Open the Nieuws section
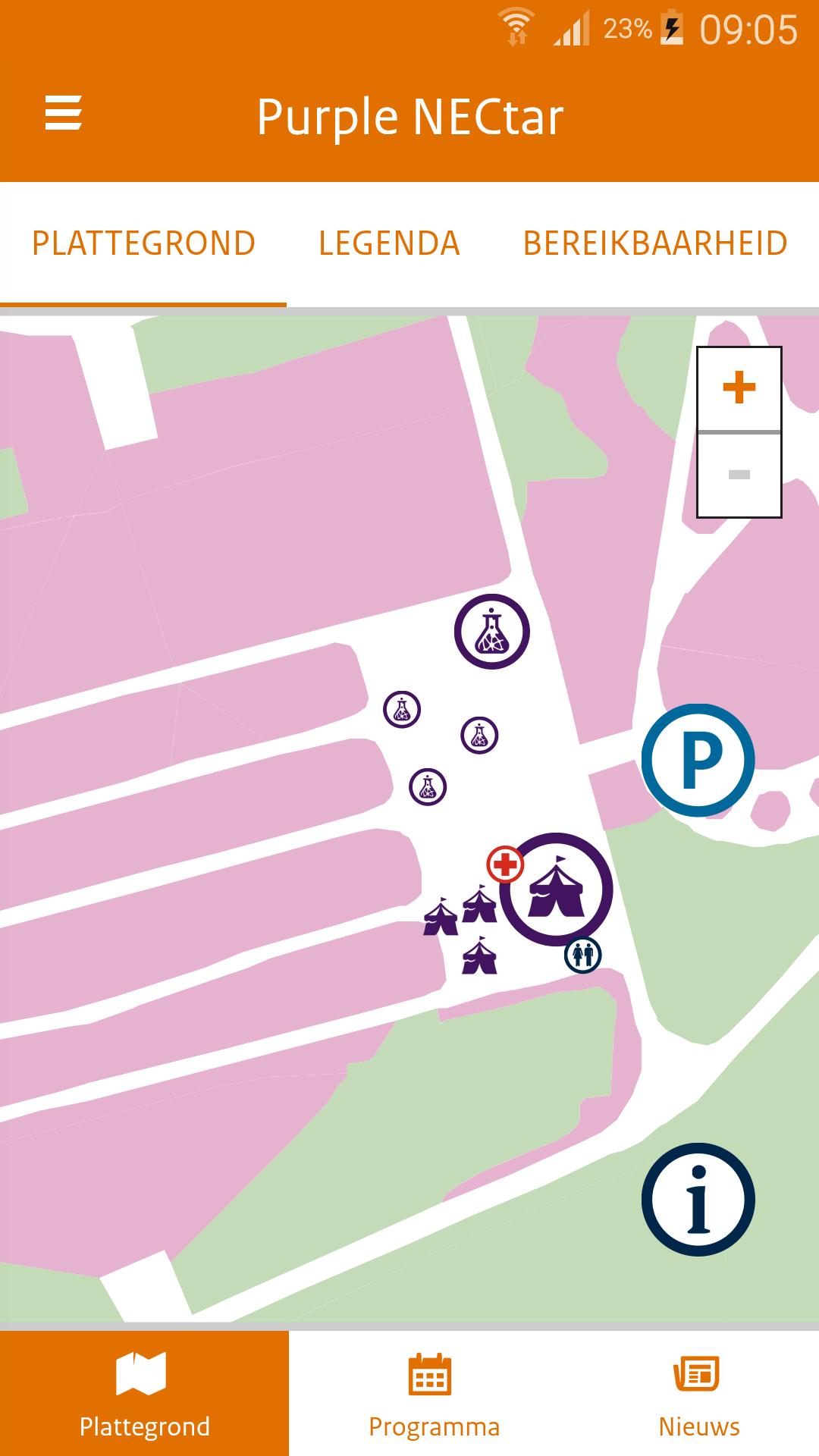The width and height of the screenshot is (819, 1456). (x=698, y=1394)
